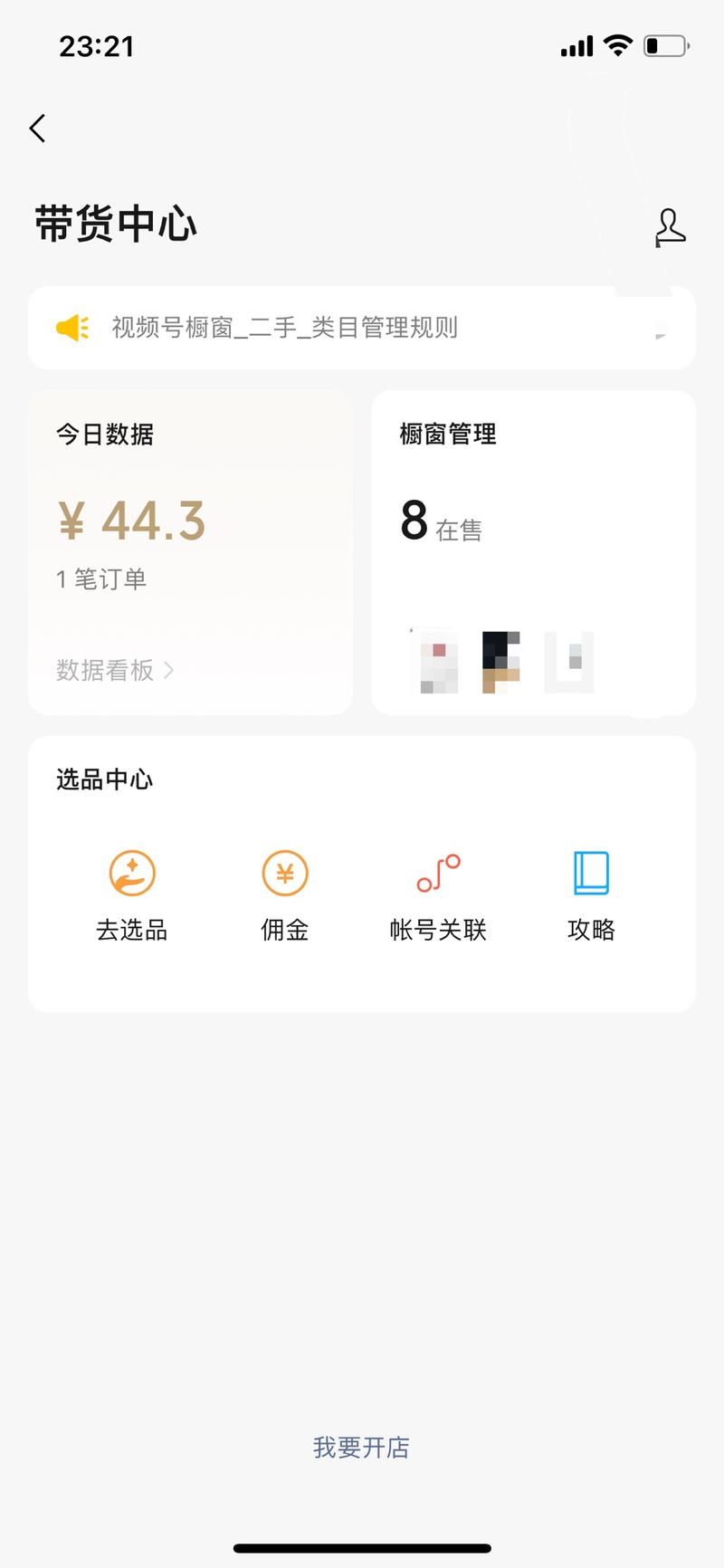Screen dimensions: 724x1568
Task: Click the 1 笔订单 order summary
Action: [x=100, y=579]
